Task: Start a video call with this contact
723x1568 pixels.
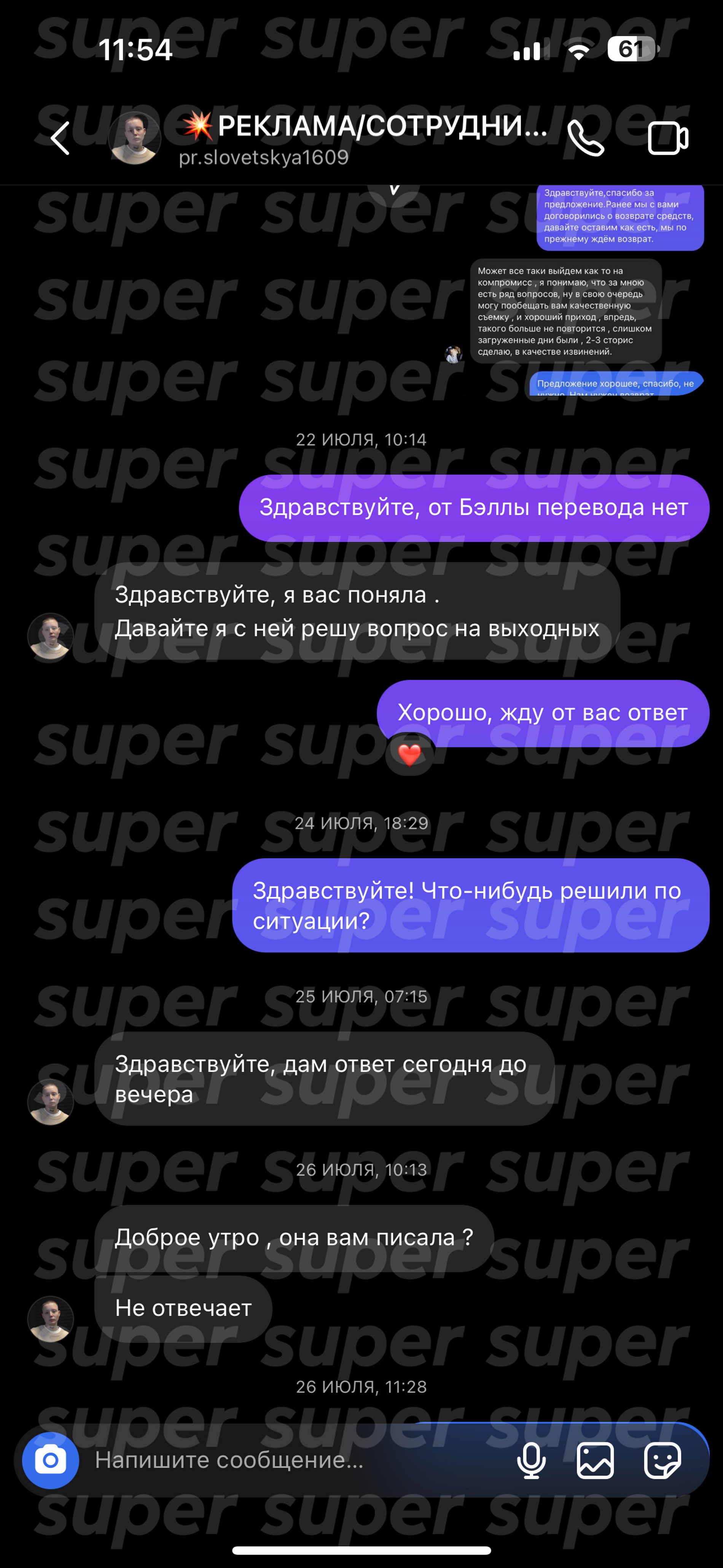Action: coord(667,138)
